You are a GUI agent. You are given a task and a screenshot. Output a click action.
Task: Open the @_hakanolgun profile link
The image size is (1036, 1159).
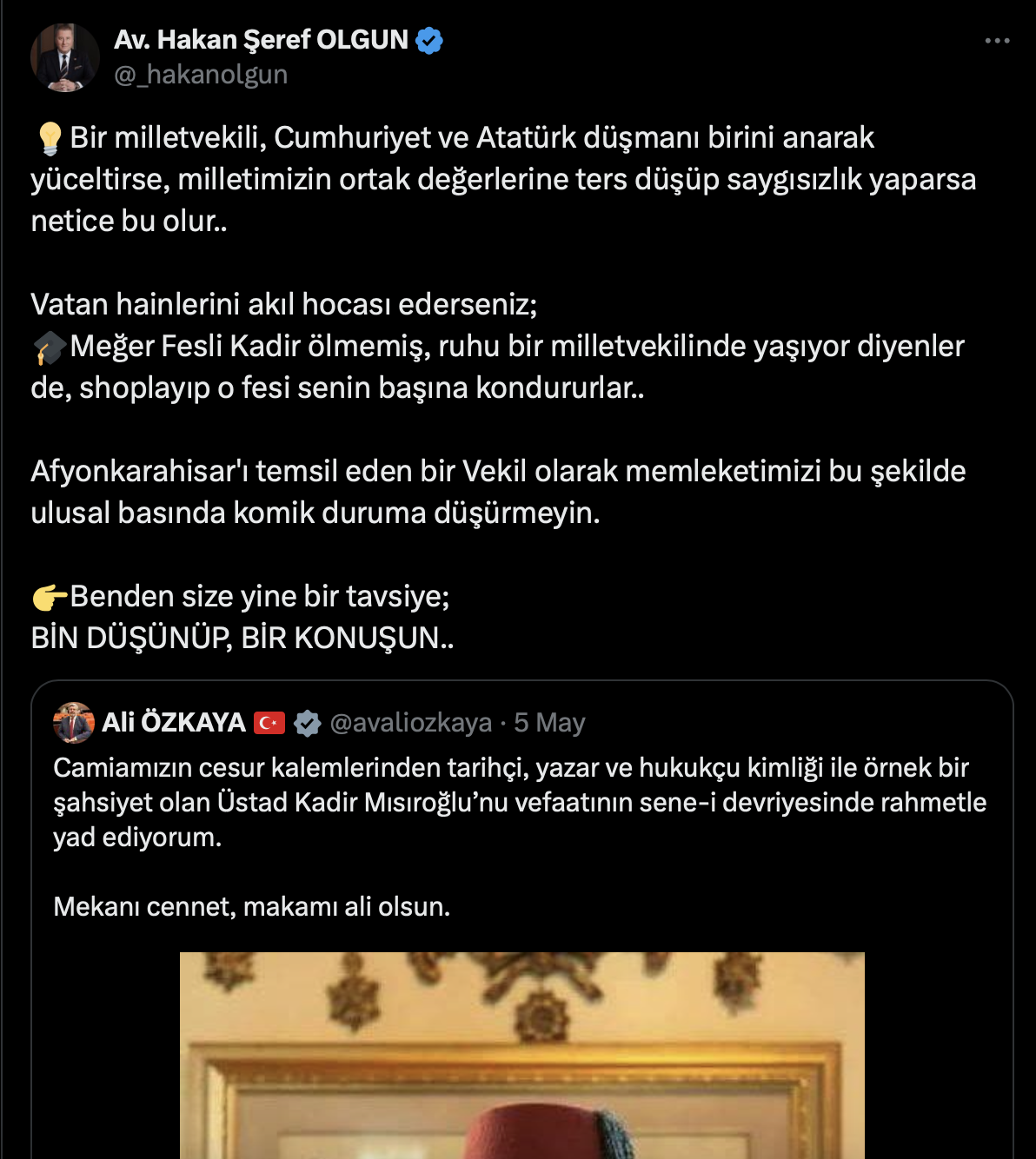201,75
